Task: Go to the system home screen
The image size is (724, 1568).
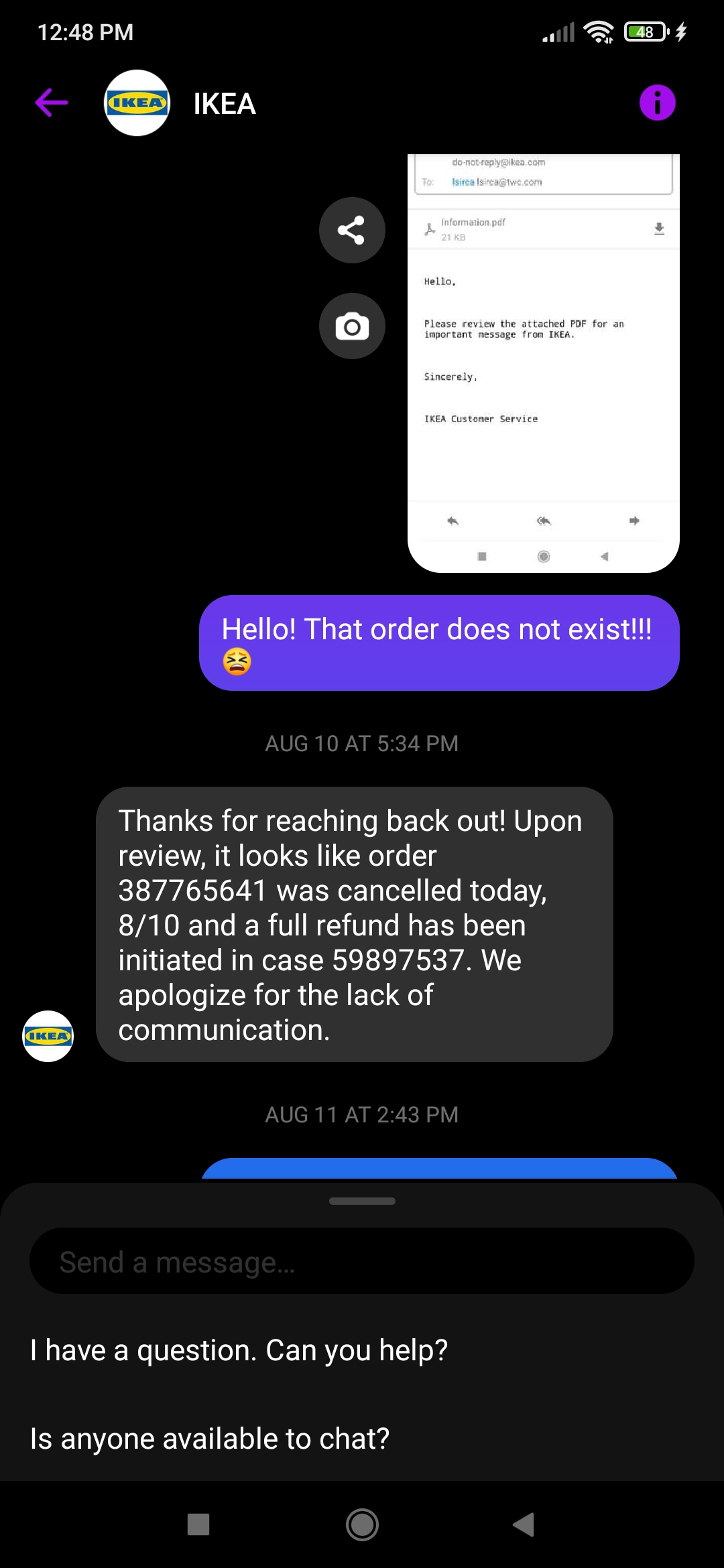Action: (362, 1524)
